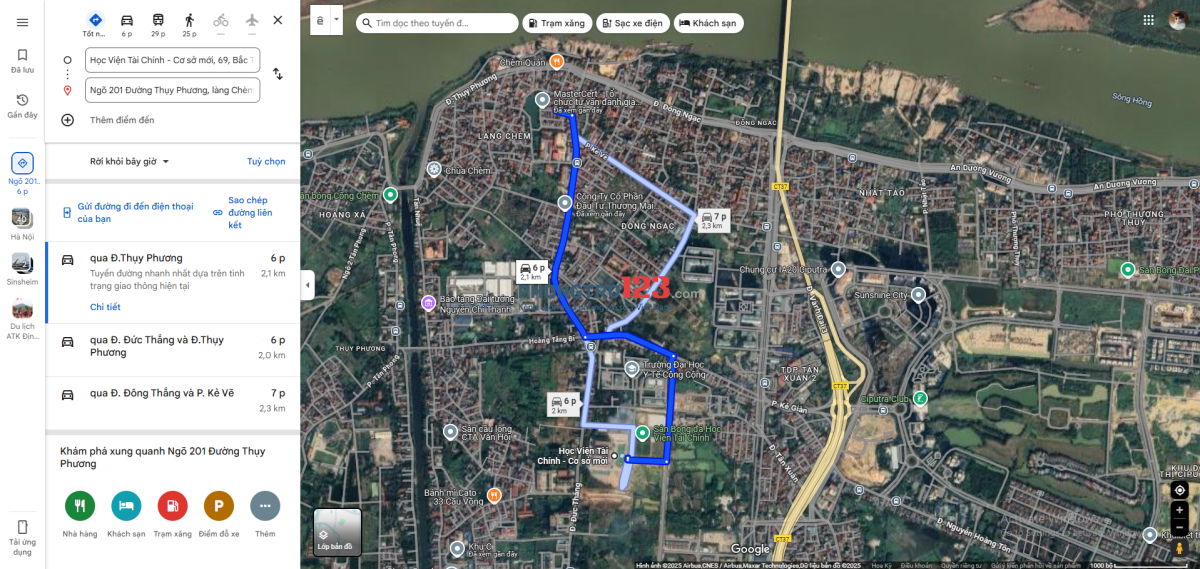Open Chi tiết for route via Đ.Thụy Phương
Viewport: 1200px width, 569px height.
[x=105, y=307]
